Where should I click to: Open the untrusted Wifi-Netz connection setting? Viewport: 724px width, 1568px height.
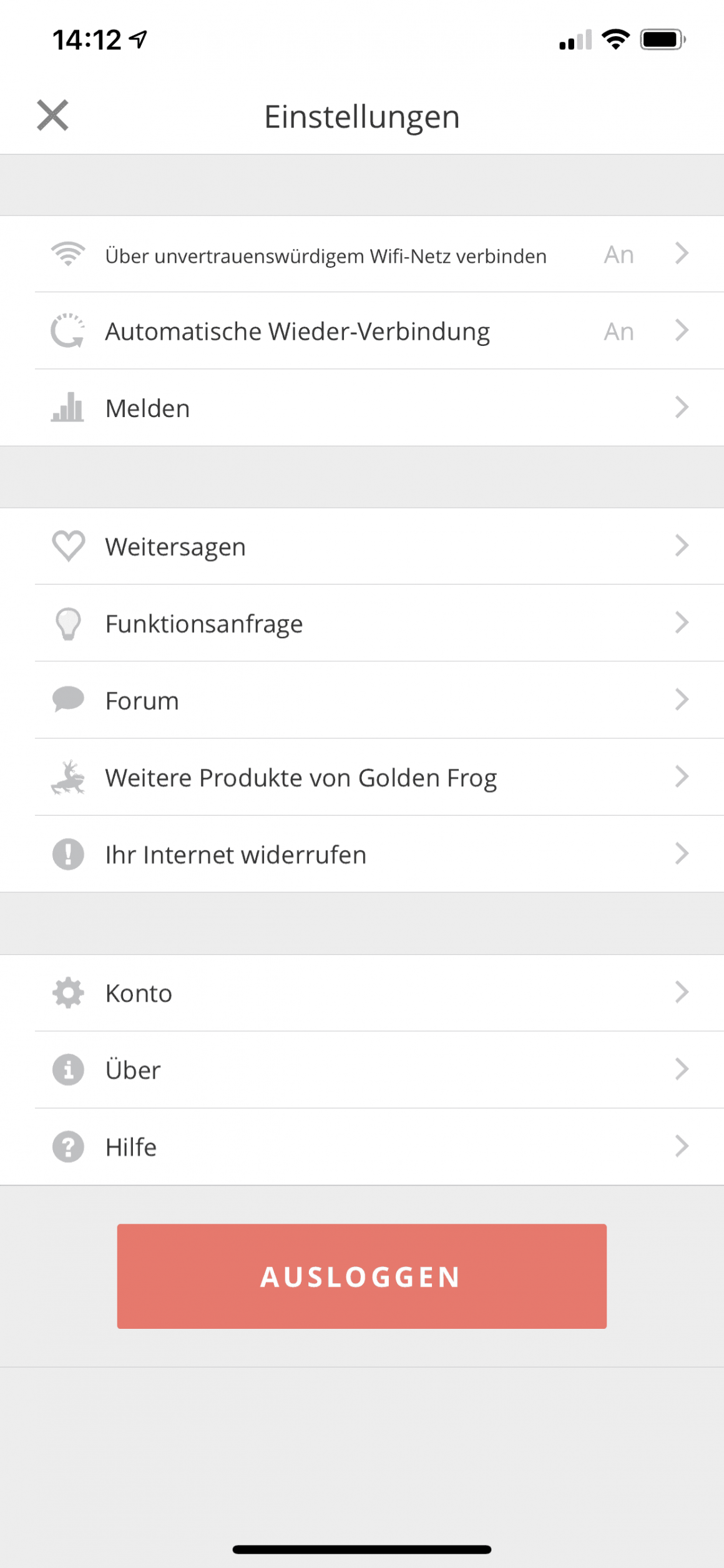362,255
